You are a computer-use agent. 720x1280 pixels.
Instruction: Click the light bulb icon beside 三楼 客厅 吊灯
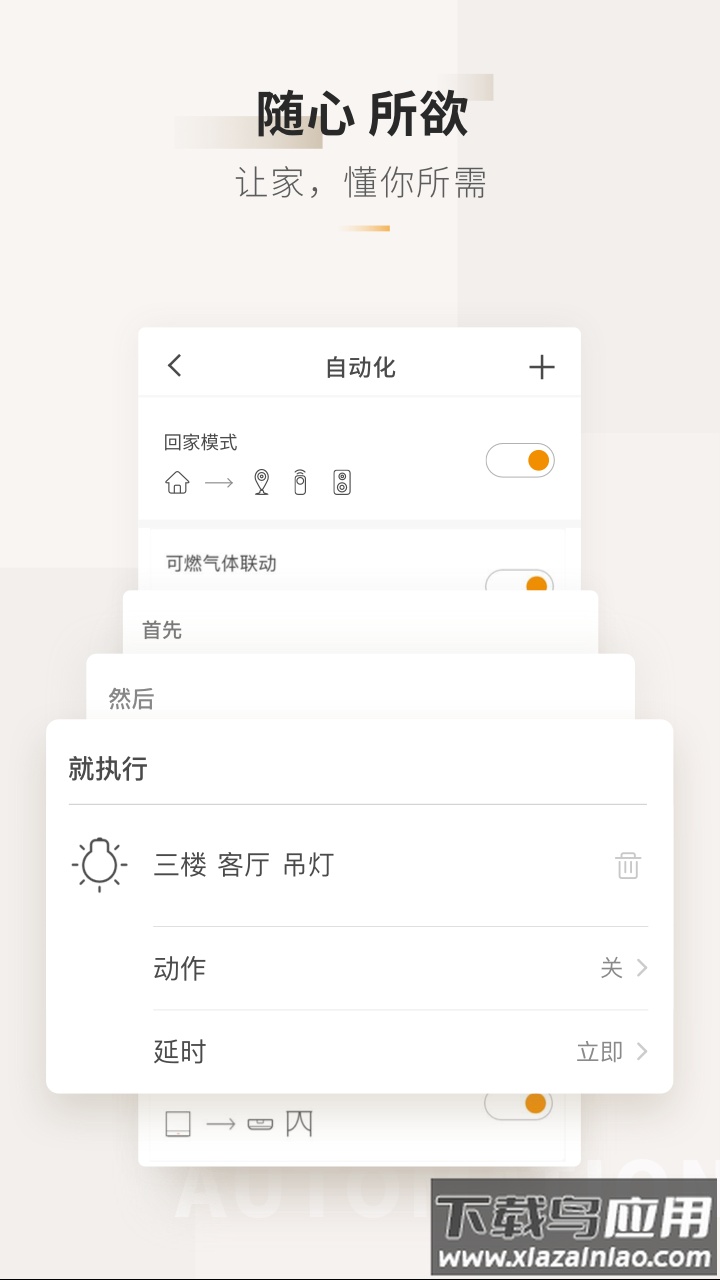(x=99, y=864)
